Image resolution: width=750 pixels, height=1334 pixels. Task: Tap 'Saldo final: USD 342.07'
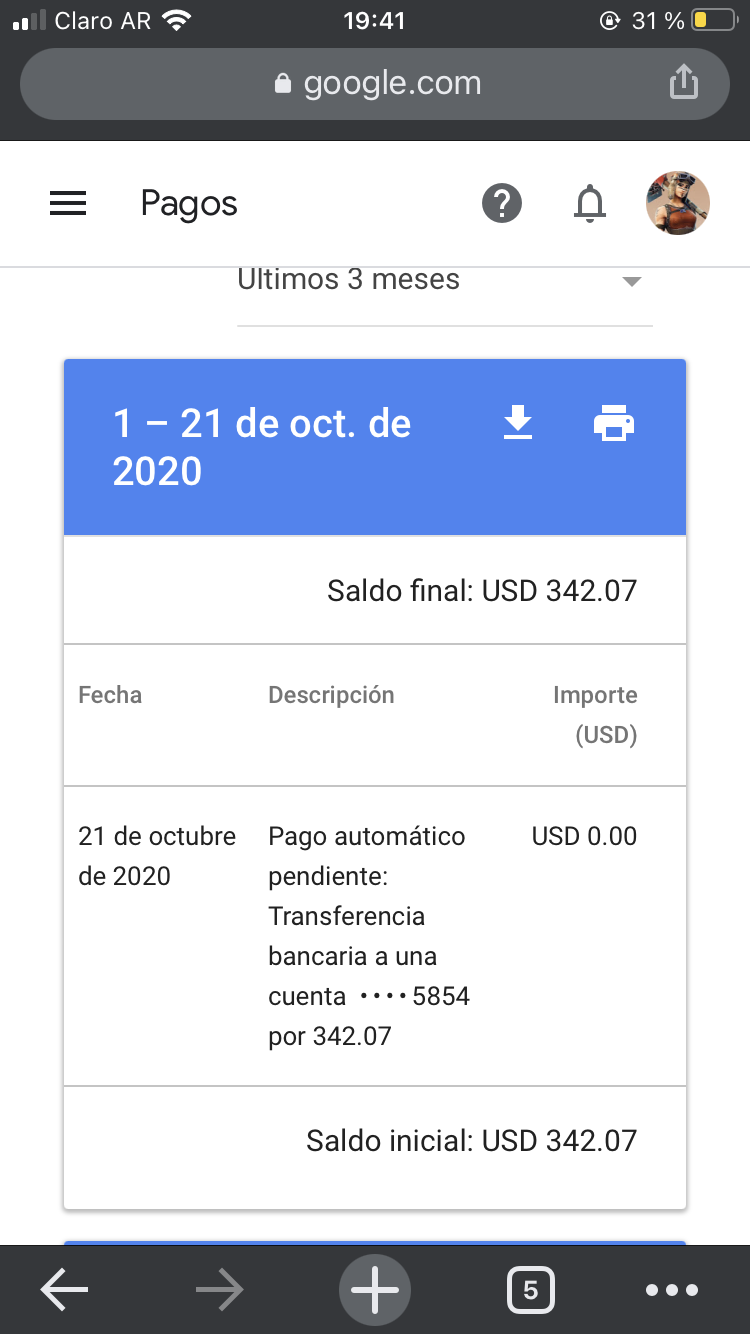click(482, 590)
